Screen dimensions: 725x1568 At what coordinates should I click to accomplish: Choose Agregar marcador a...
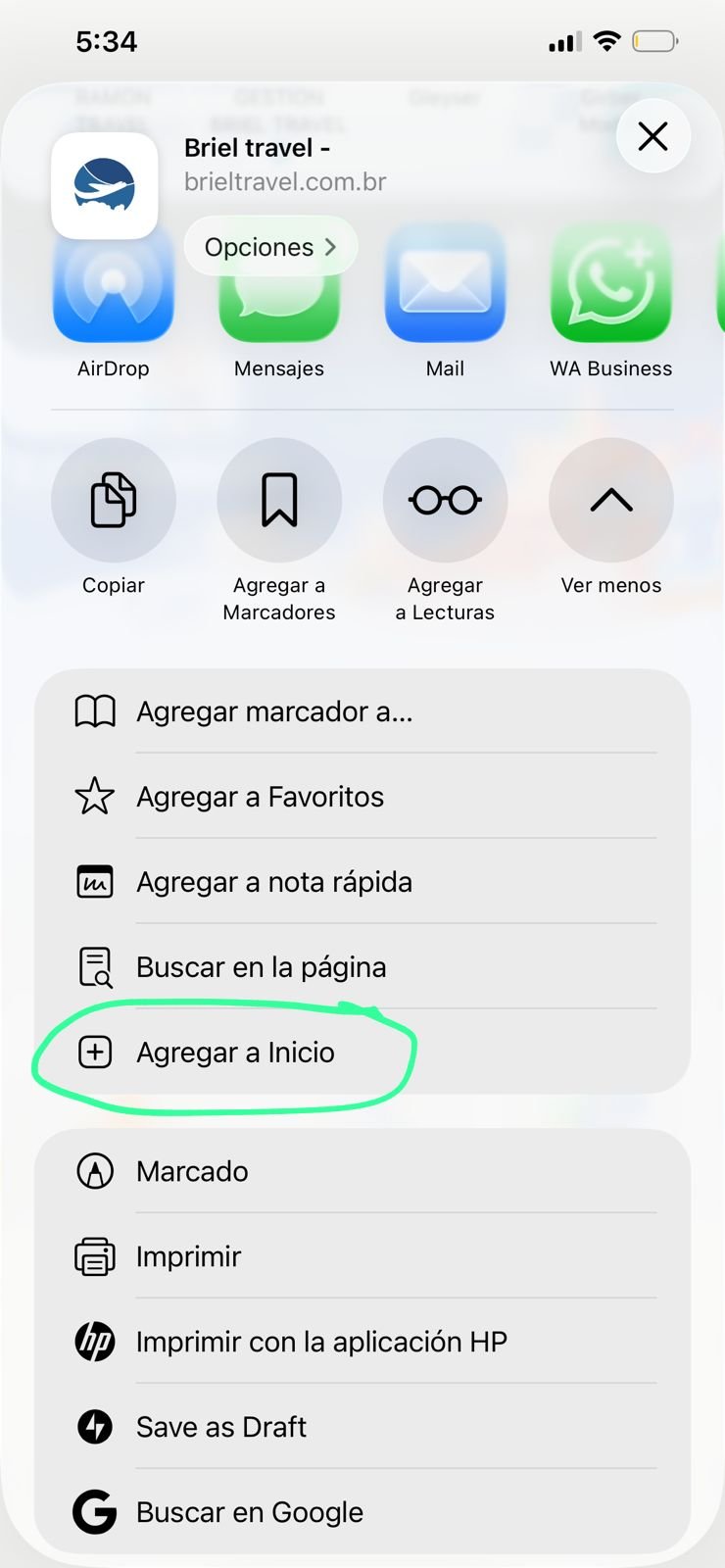(x=362, y=711)
